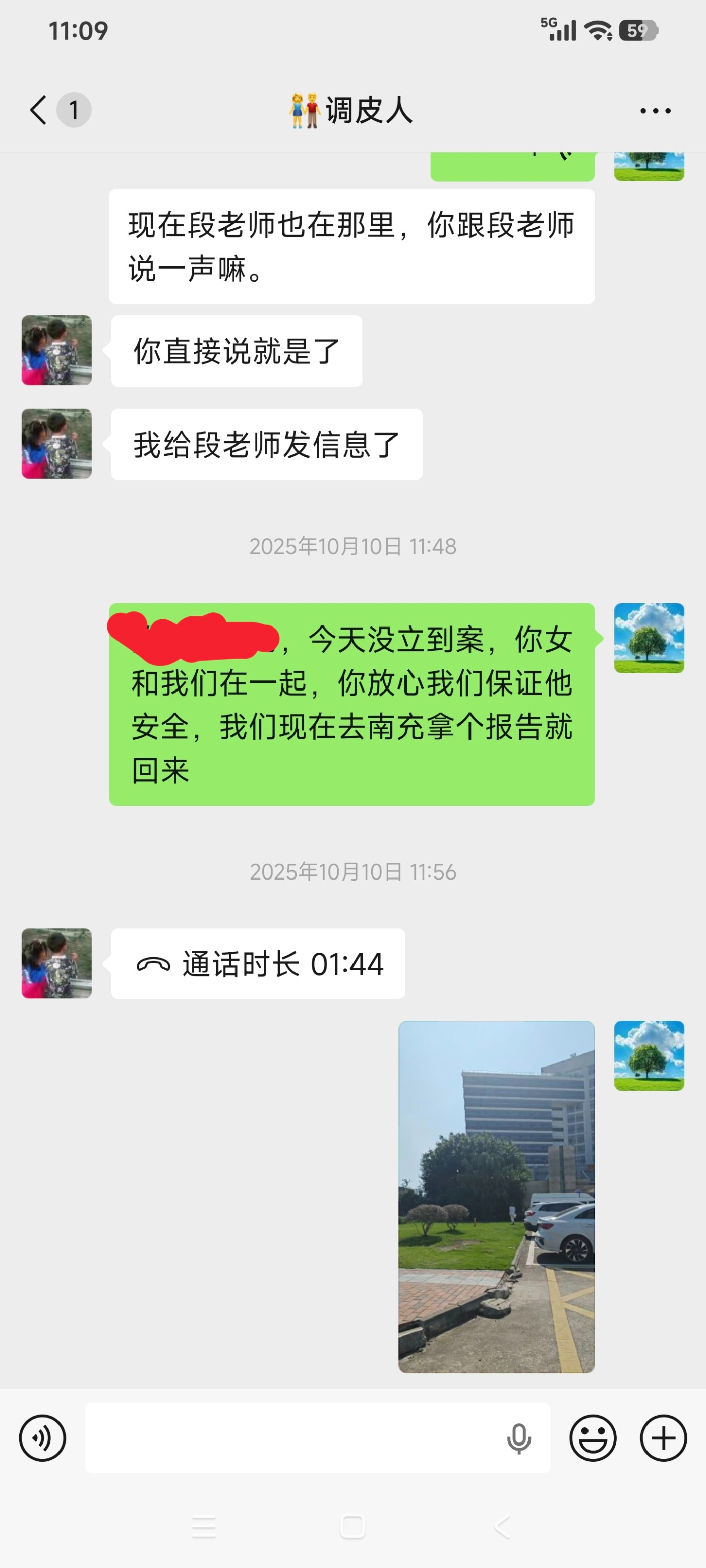
Task: Tap the couple avatar beside call message
Action: pyautogui.click(x=56, y=965)
